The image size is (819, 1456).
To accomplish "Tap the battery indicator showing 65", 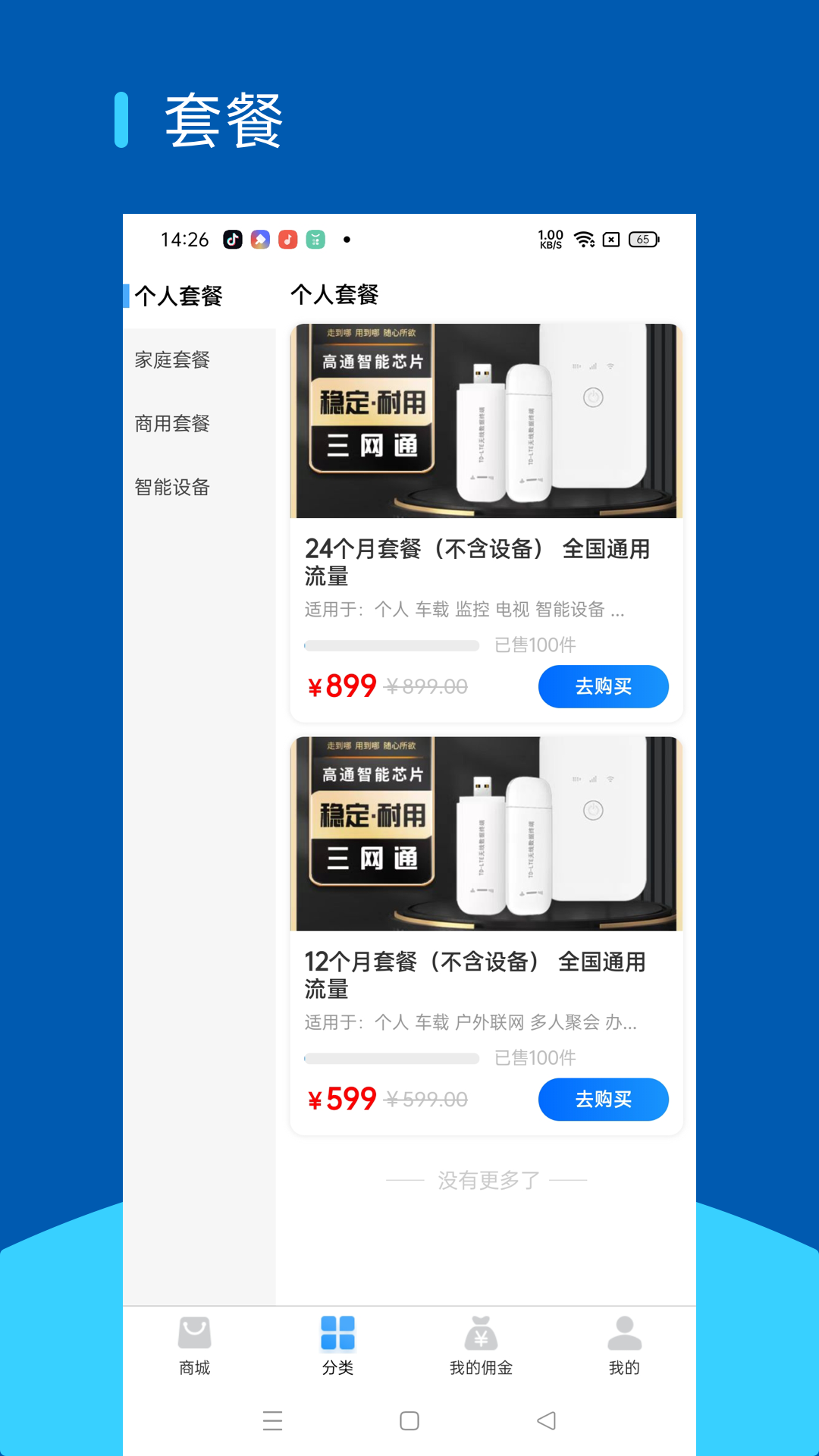I will pos(642,239).
